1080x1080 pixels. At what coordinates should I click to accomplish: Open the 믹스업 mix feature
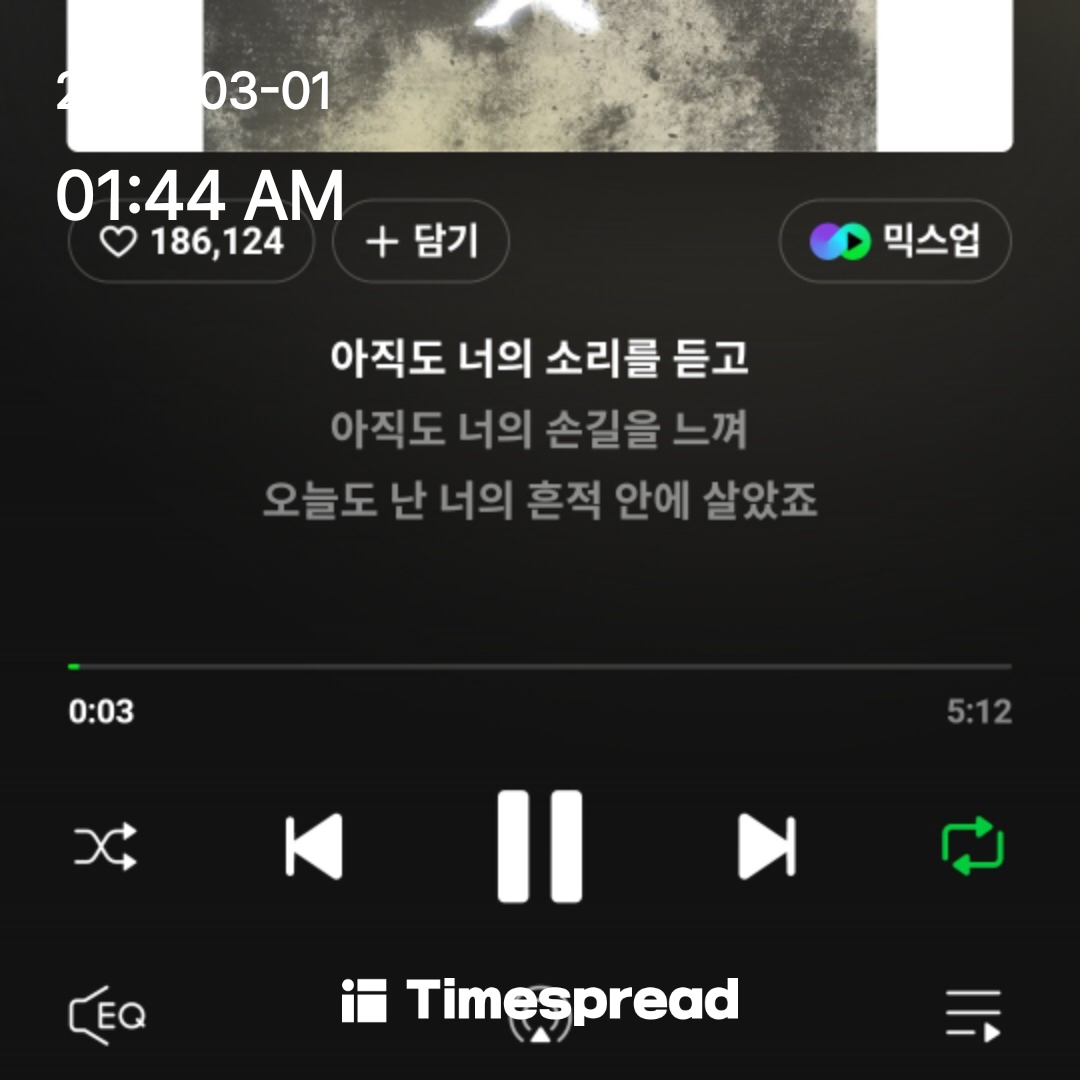(x=895, y=241)
